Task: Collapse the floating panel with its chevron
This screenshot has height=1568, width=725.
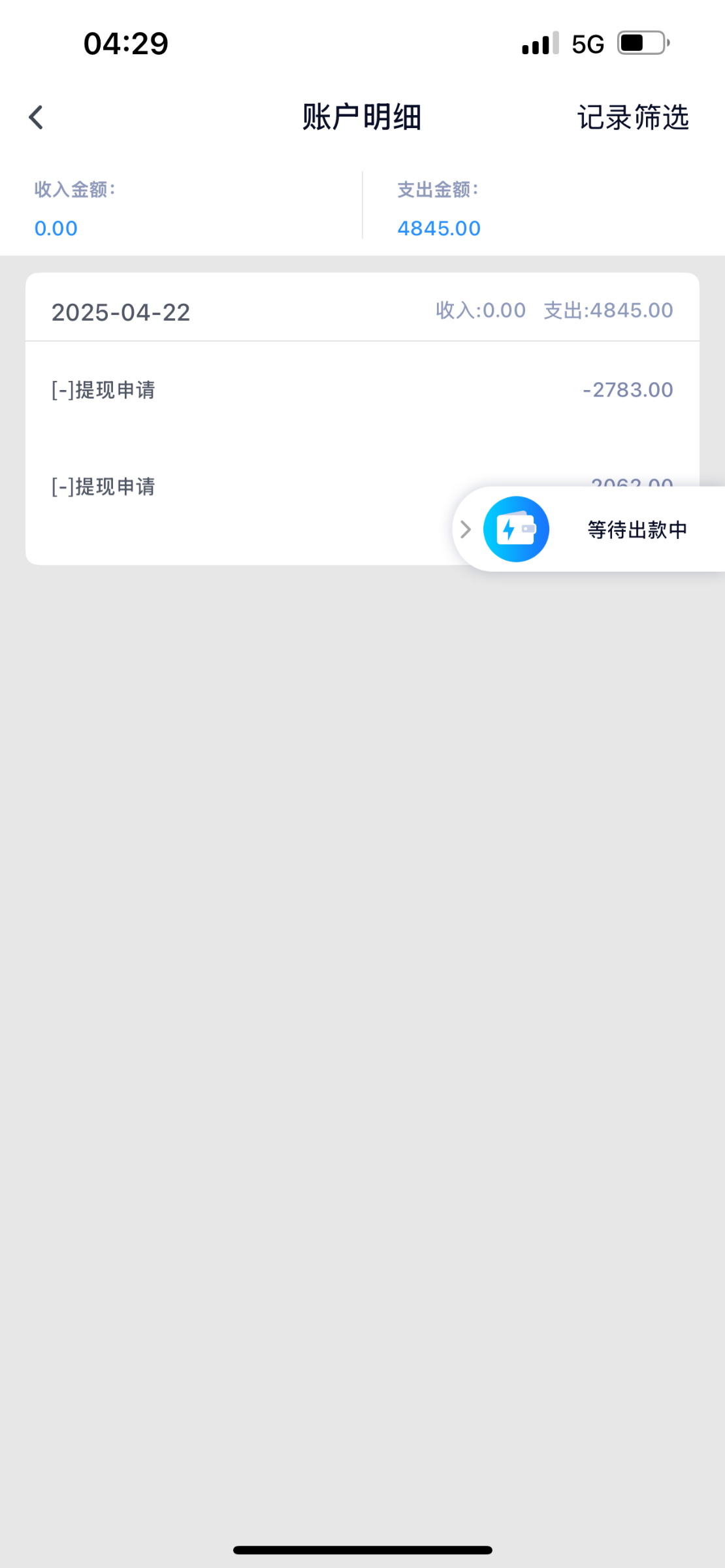Action: (466, 529)
